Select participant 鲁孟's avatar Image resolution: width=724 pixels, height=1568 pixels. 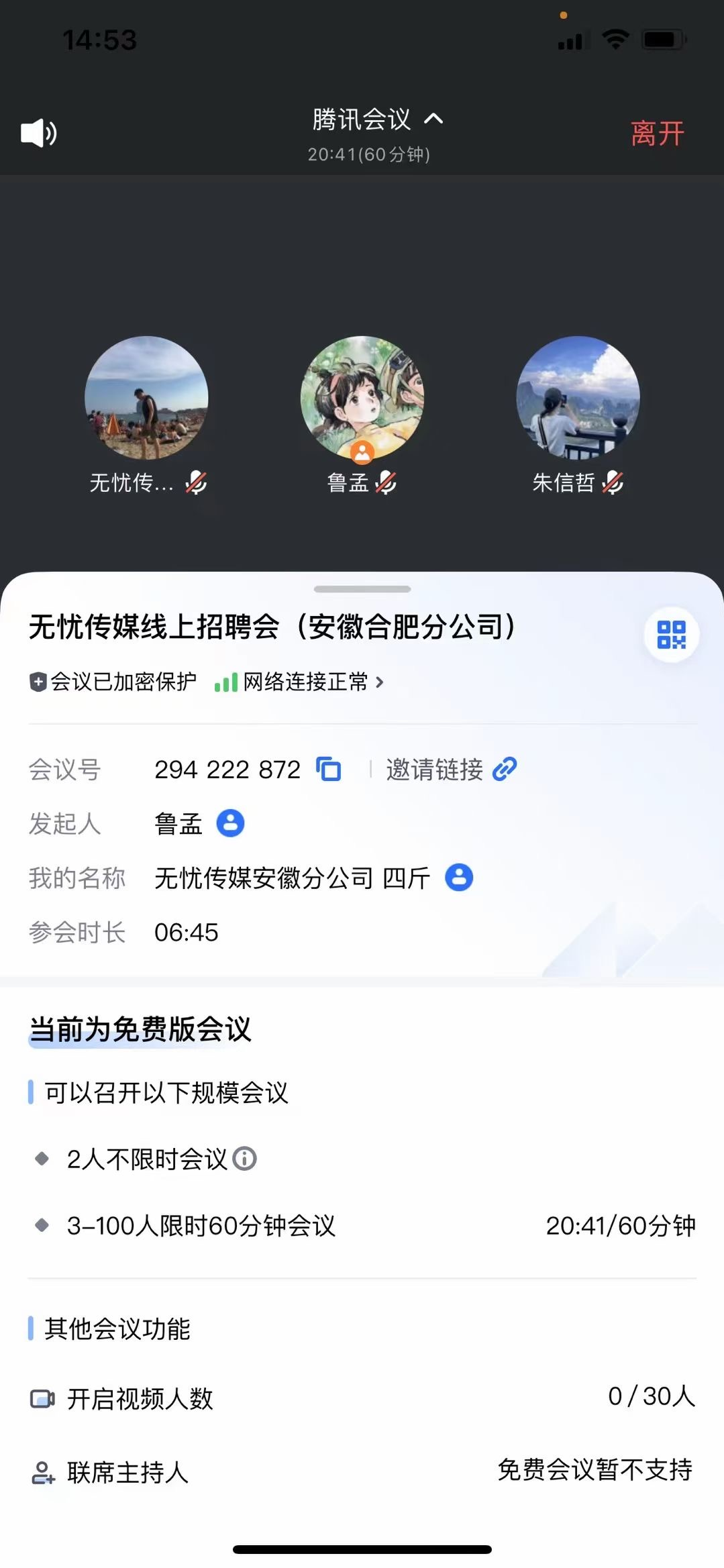(362, 398)
